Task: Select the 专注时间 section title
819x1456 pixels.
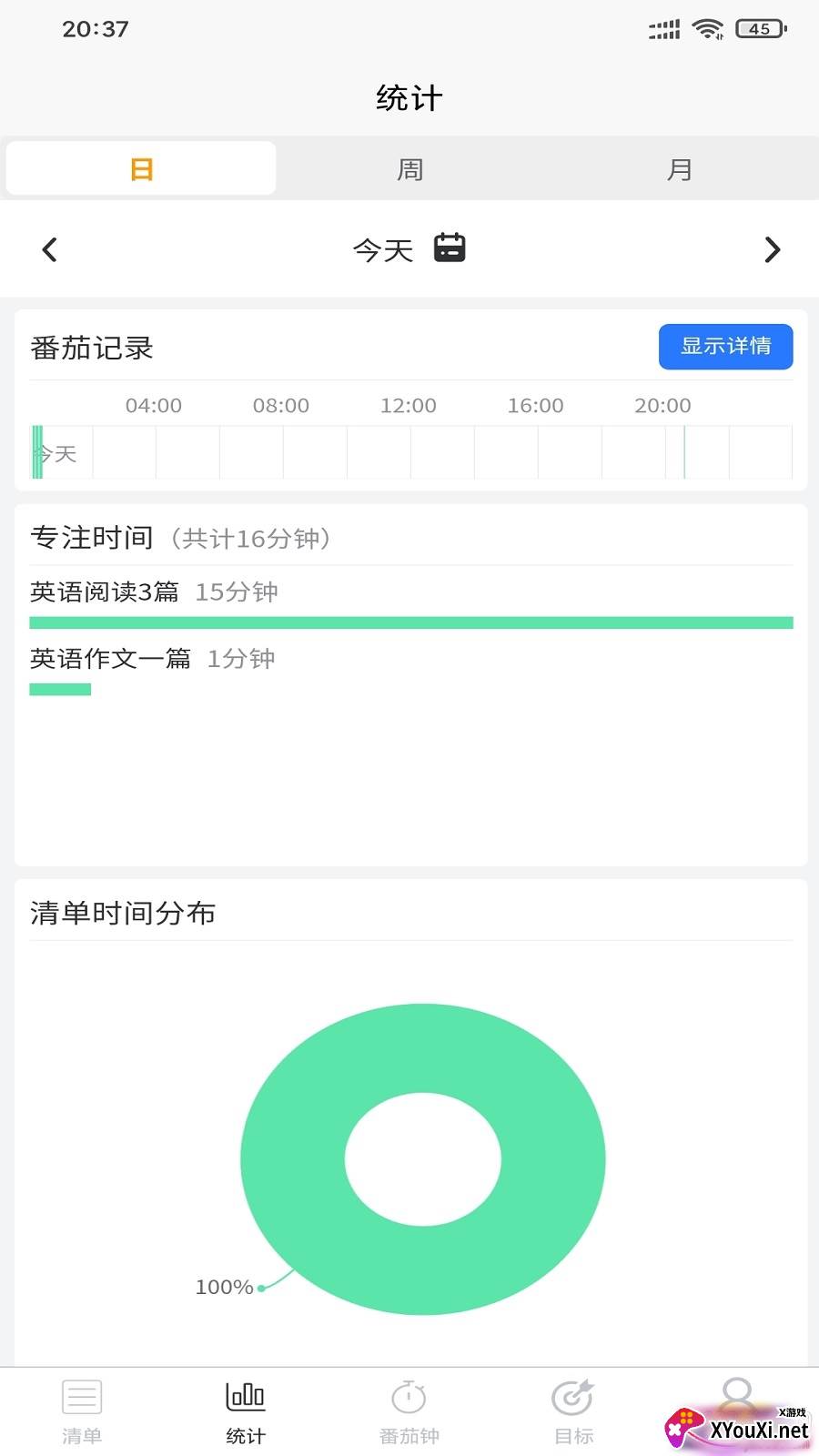Action: [91, 537]
